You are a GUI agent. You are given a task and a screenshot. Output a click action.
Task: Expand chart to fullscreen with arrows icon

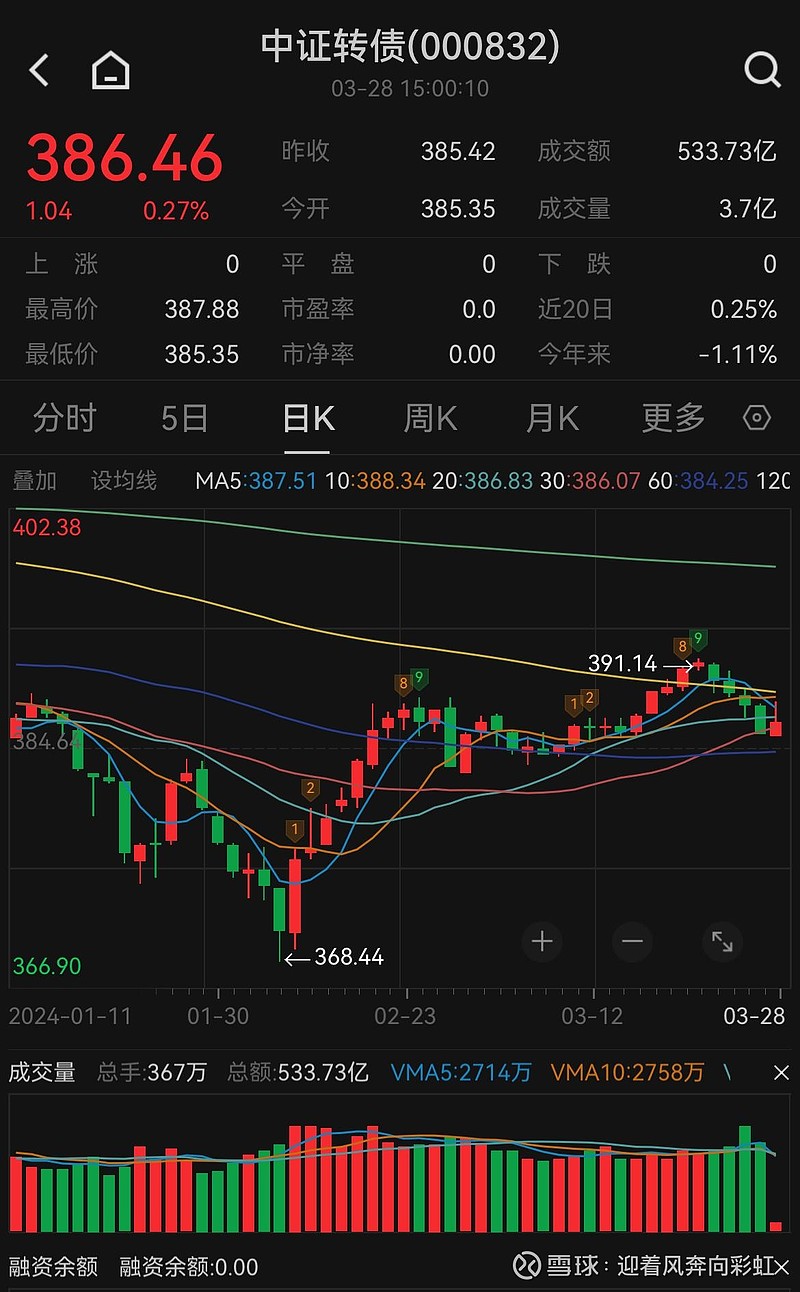pyautogui.click(x=722, y=941)
